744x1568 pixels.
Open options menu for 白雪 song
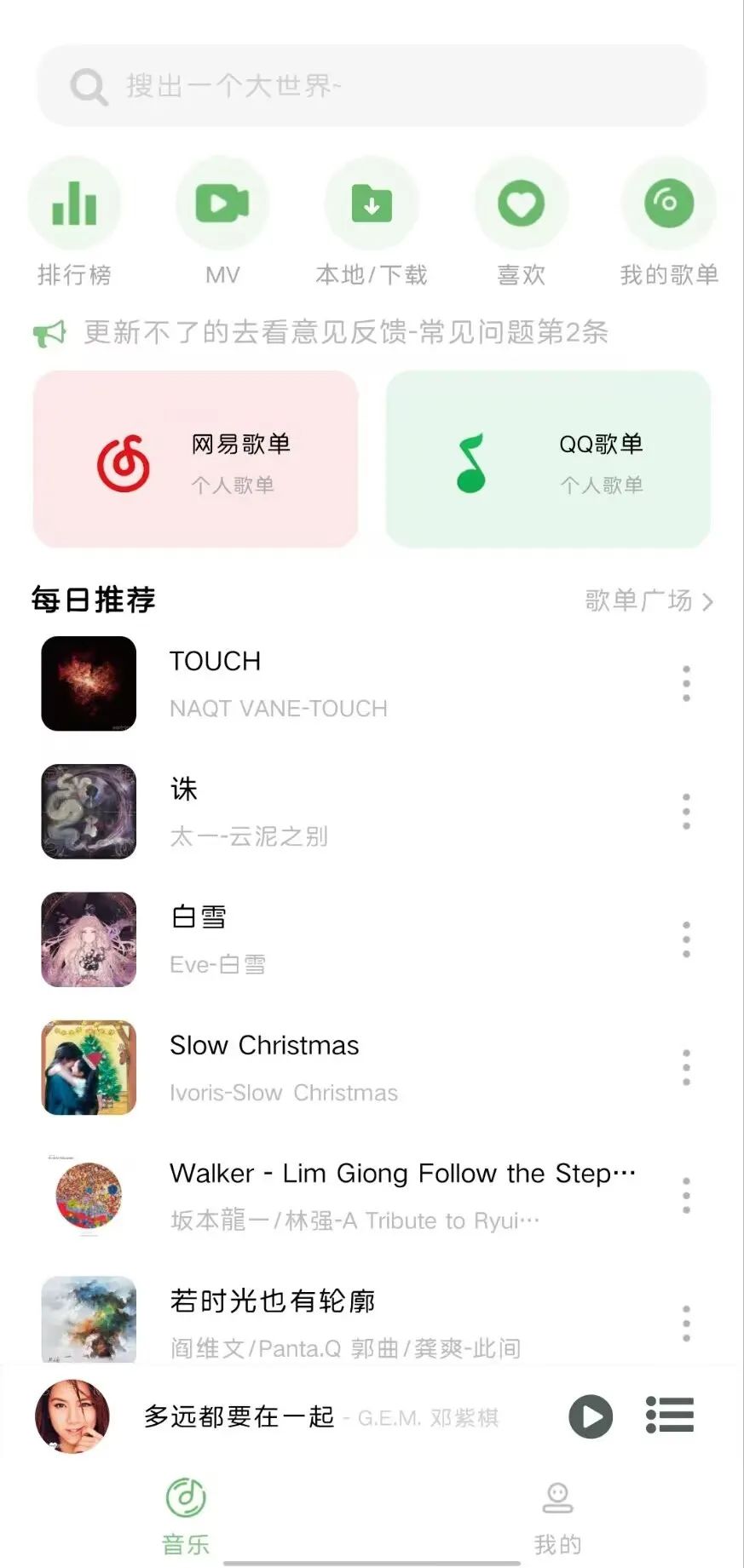click(x=686, y=939)
